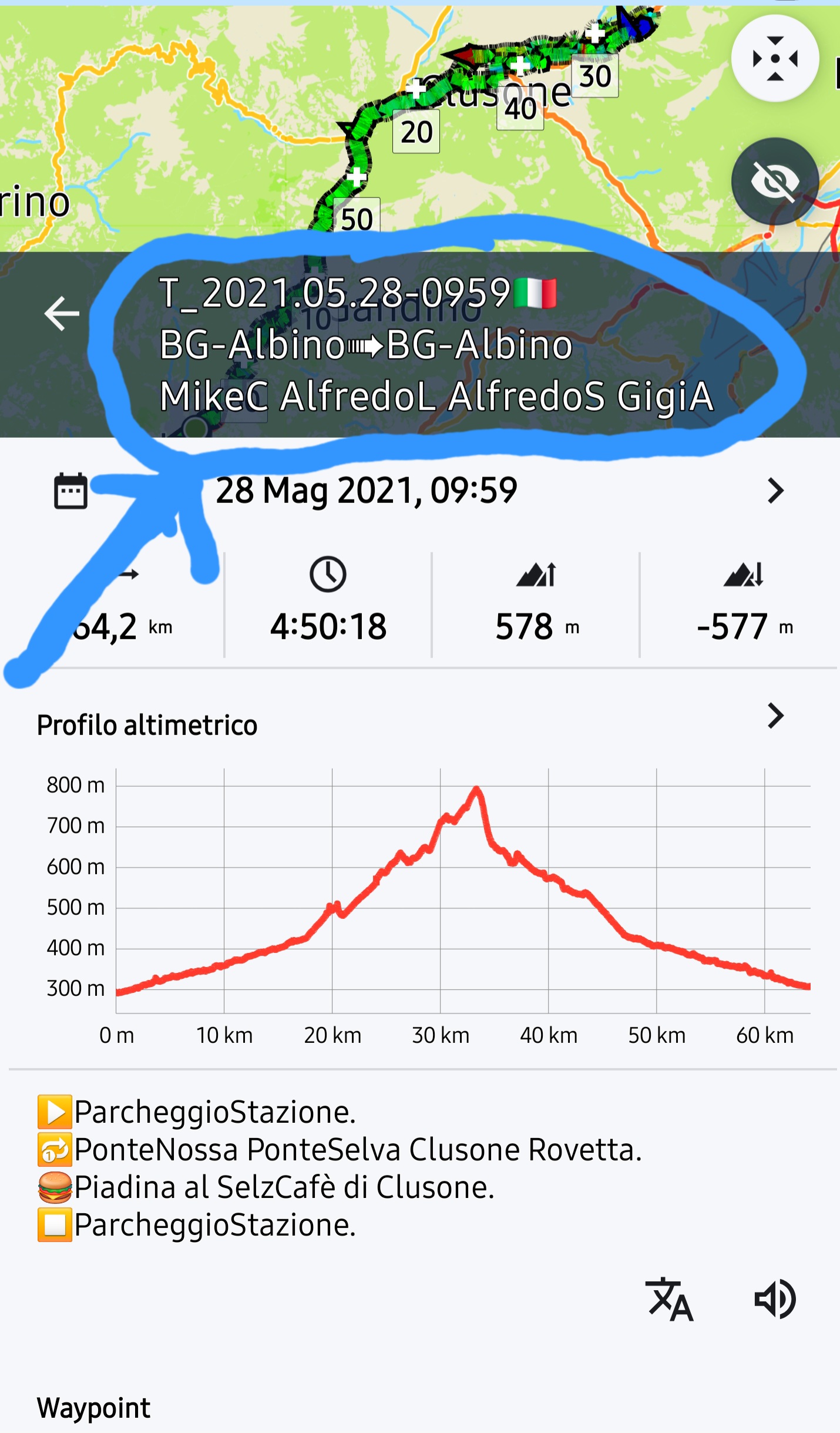Translate the track description
The image size is (840, 1433).
(669, 1300)
